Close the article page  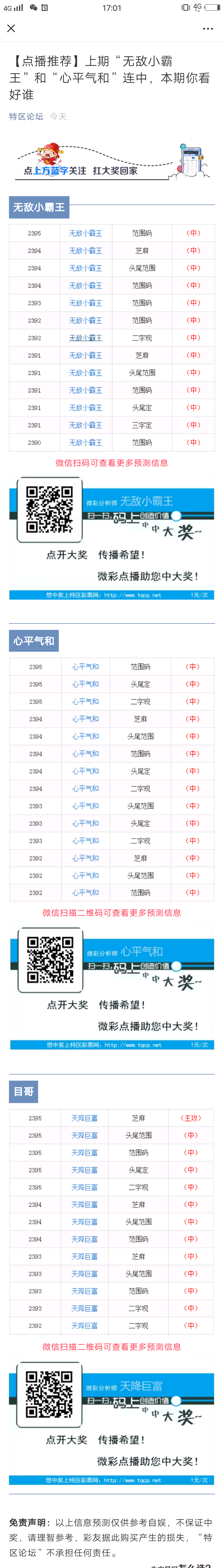[x=11, y=28]
